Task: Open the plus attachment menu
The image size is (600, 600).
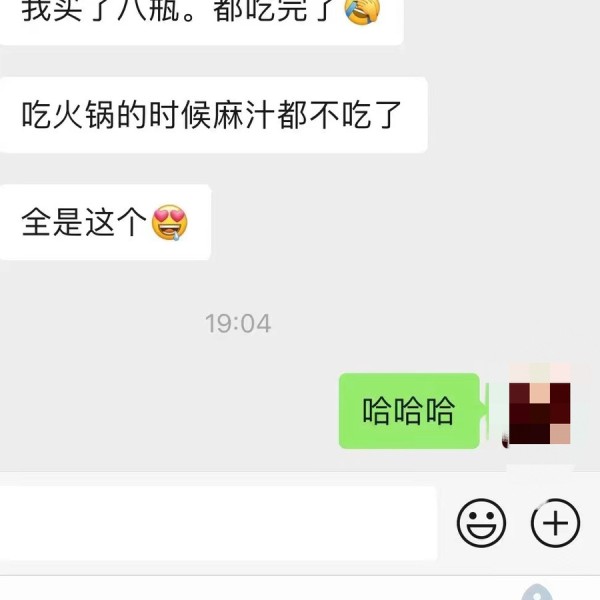Action: (x=555, y=522)
